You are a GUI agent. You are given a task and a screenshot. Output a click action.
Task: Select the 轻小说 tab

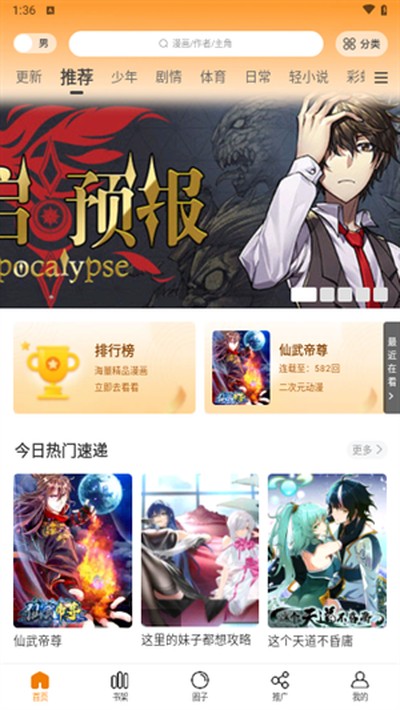tap(308, 77)
